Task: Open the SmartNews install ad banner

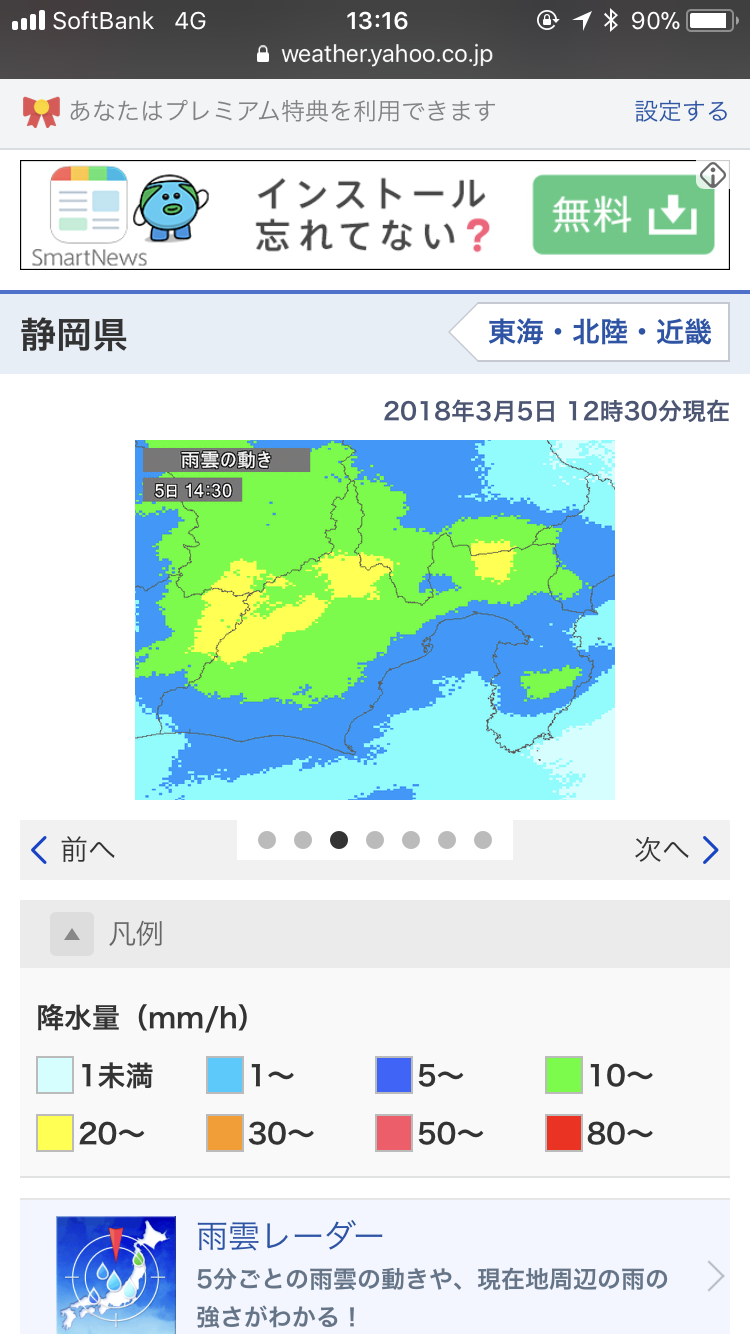Action: [x=375, y=215]
